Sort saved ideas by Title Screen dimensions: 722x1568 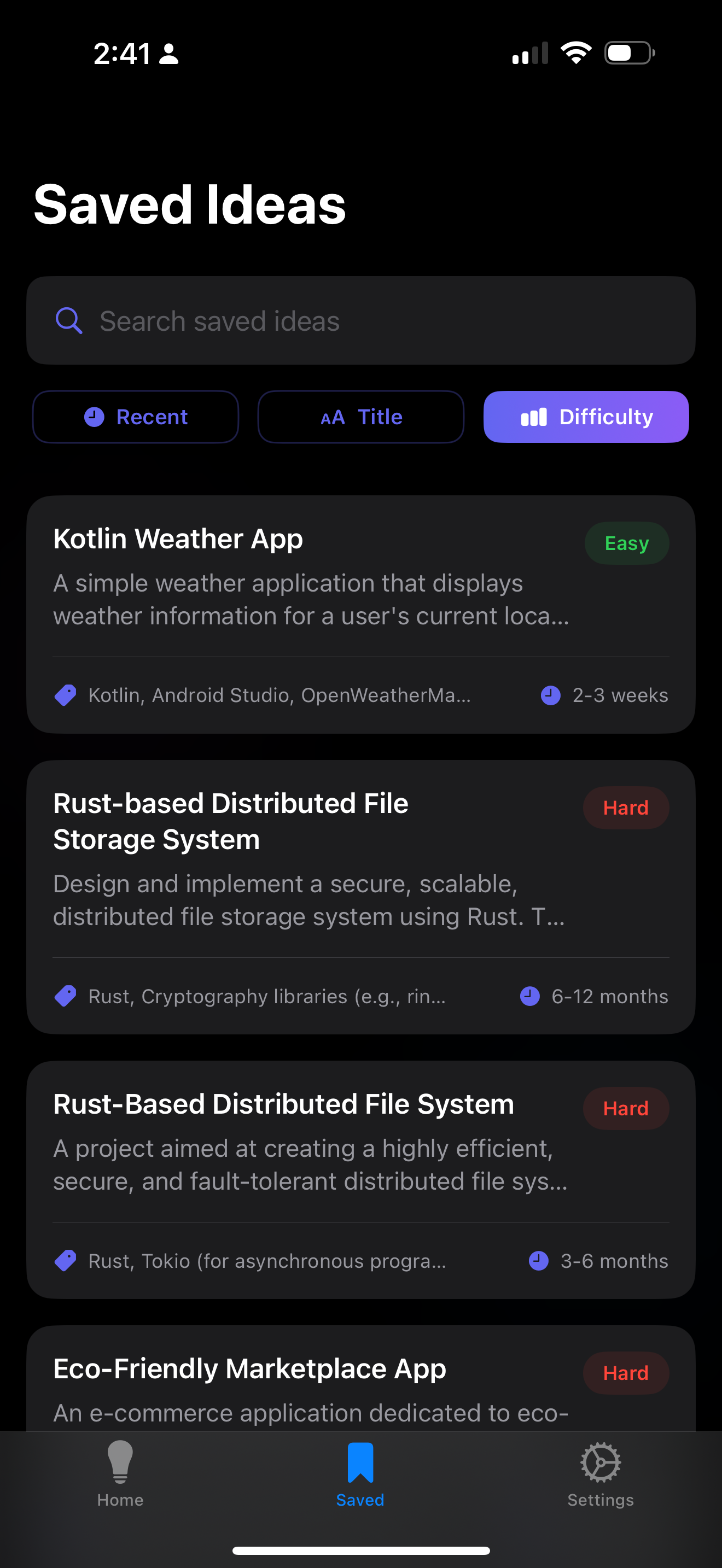click(360, 417)
